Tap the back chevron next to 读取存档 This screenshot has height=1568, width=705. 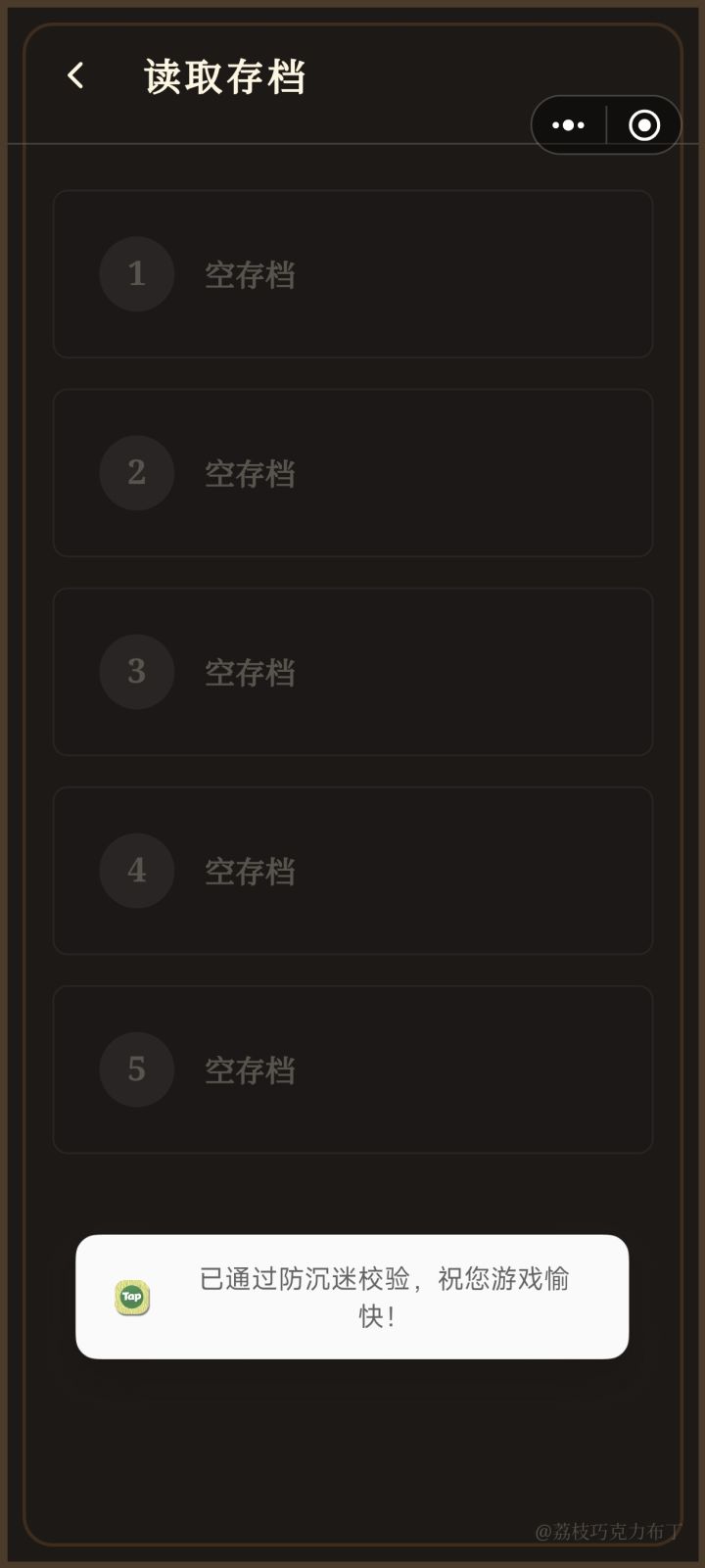point(74,74)
